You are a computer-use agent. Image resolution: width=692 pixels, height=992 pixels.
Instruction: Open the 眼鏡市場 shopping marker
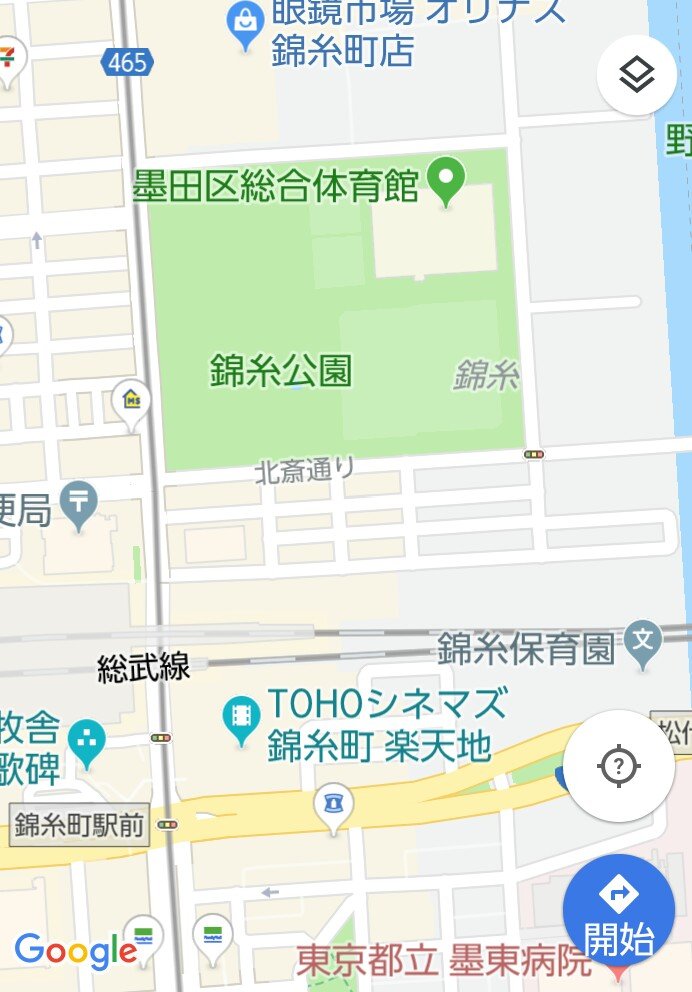[245, 26]
